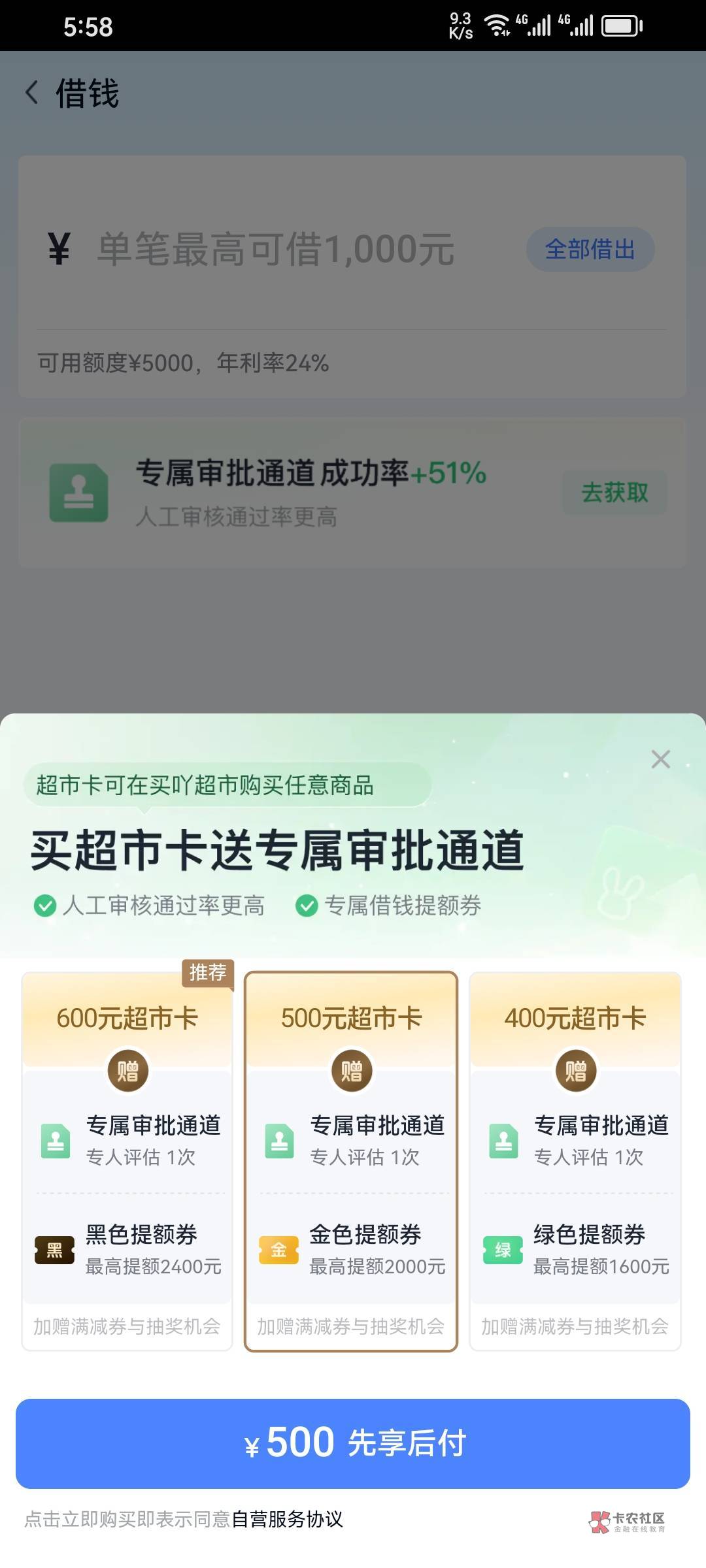Select the 600元超市卡 option
The width and height of the screenshot is (706, 1568).
click(x=127, y=1161)
